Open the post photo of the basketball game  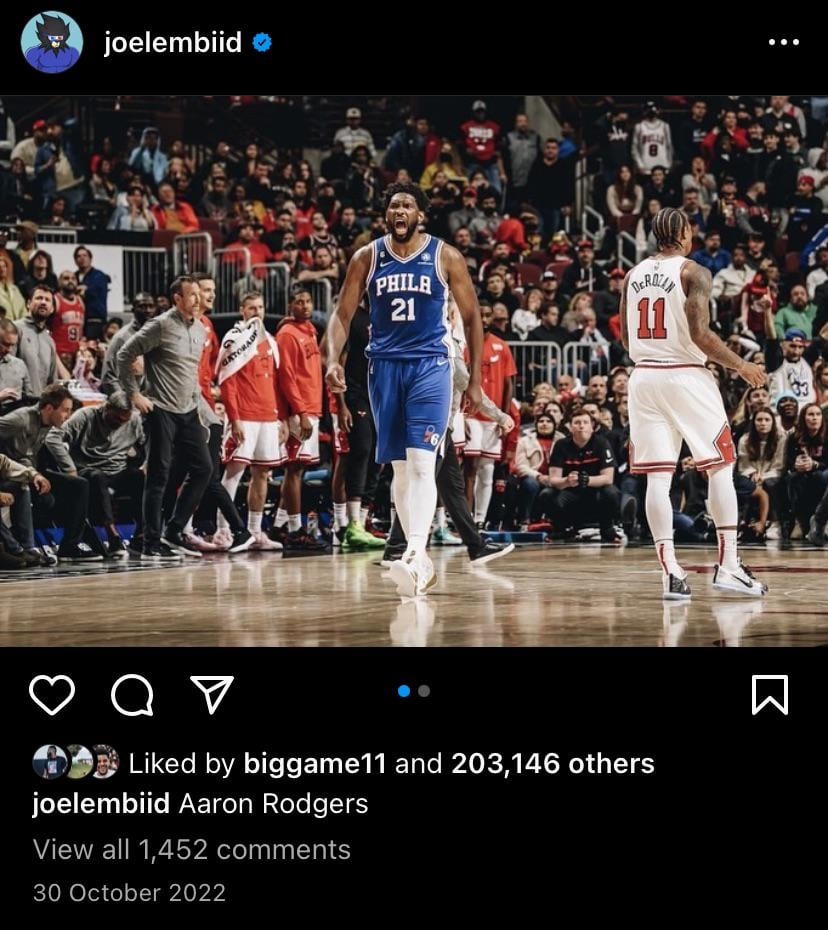[x=414, y=371]
